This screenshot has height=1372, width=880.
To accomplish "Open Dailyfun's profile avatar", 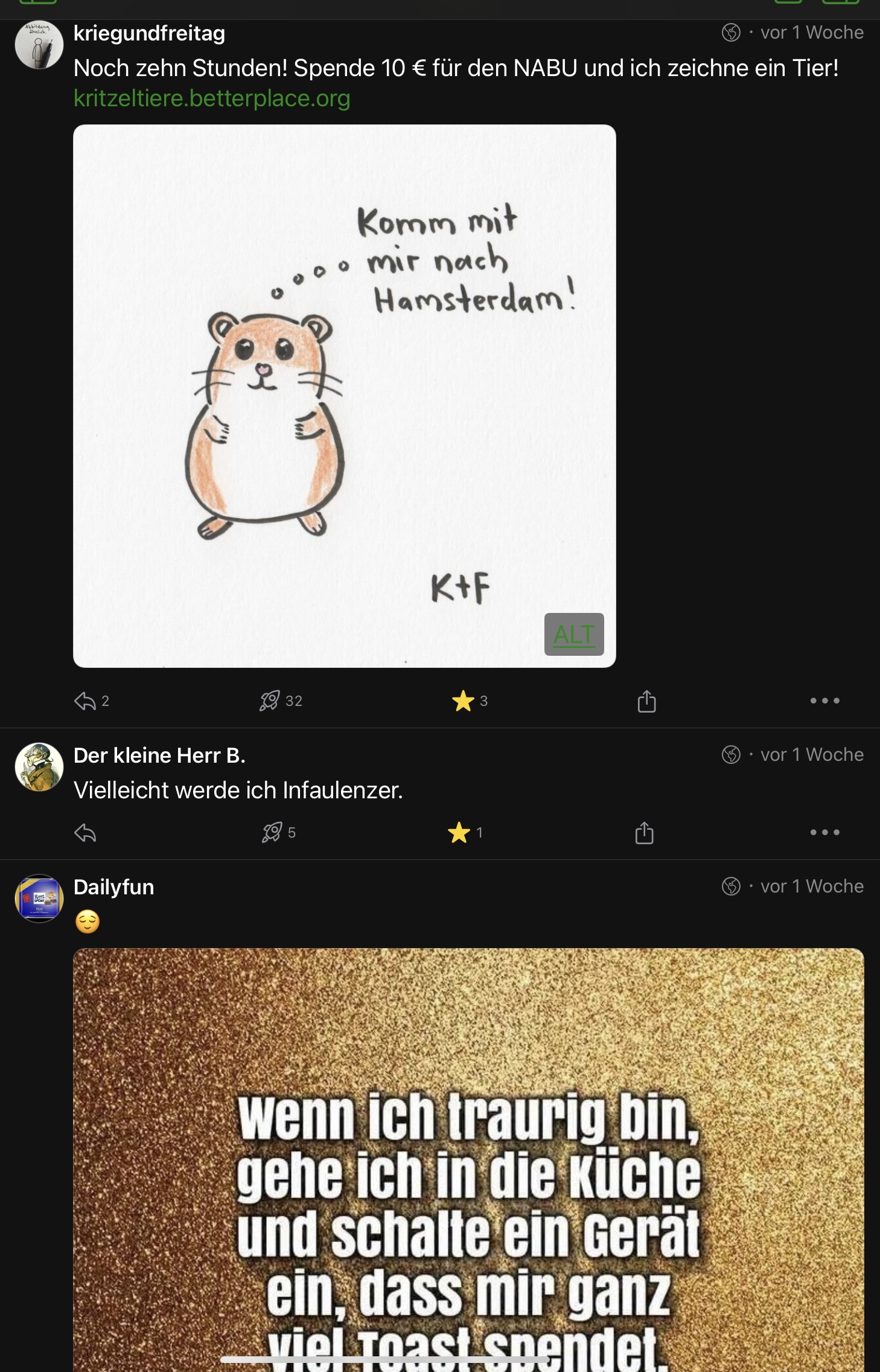I will coord(39,899).
